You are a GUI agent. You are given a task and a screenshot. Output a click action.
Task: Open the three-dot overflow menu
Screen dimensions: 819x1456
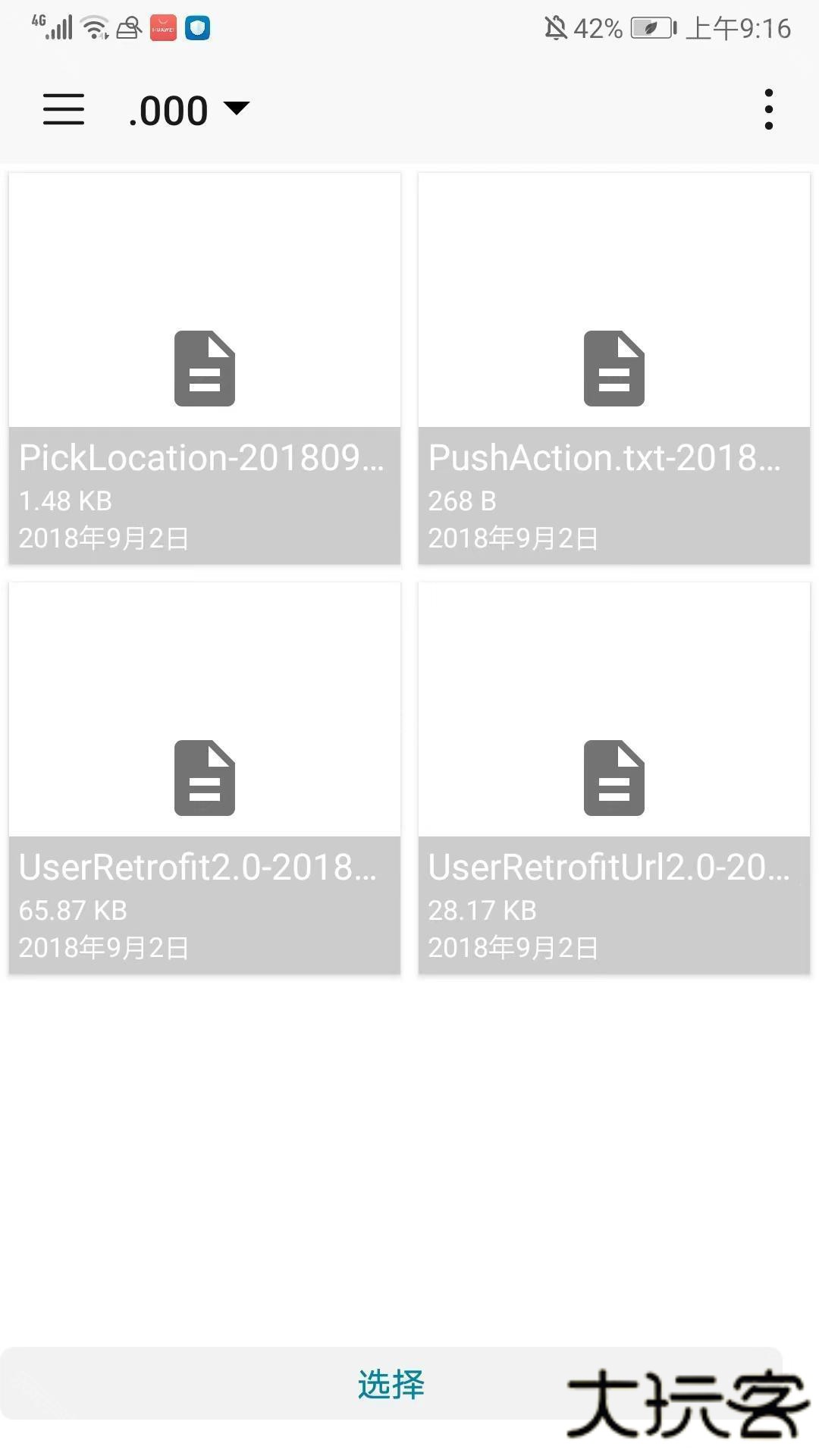(768, 110)
